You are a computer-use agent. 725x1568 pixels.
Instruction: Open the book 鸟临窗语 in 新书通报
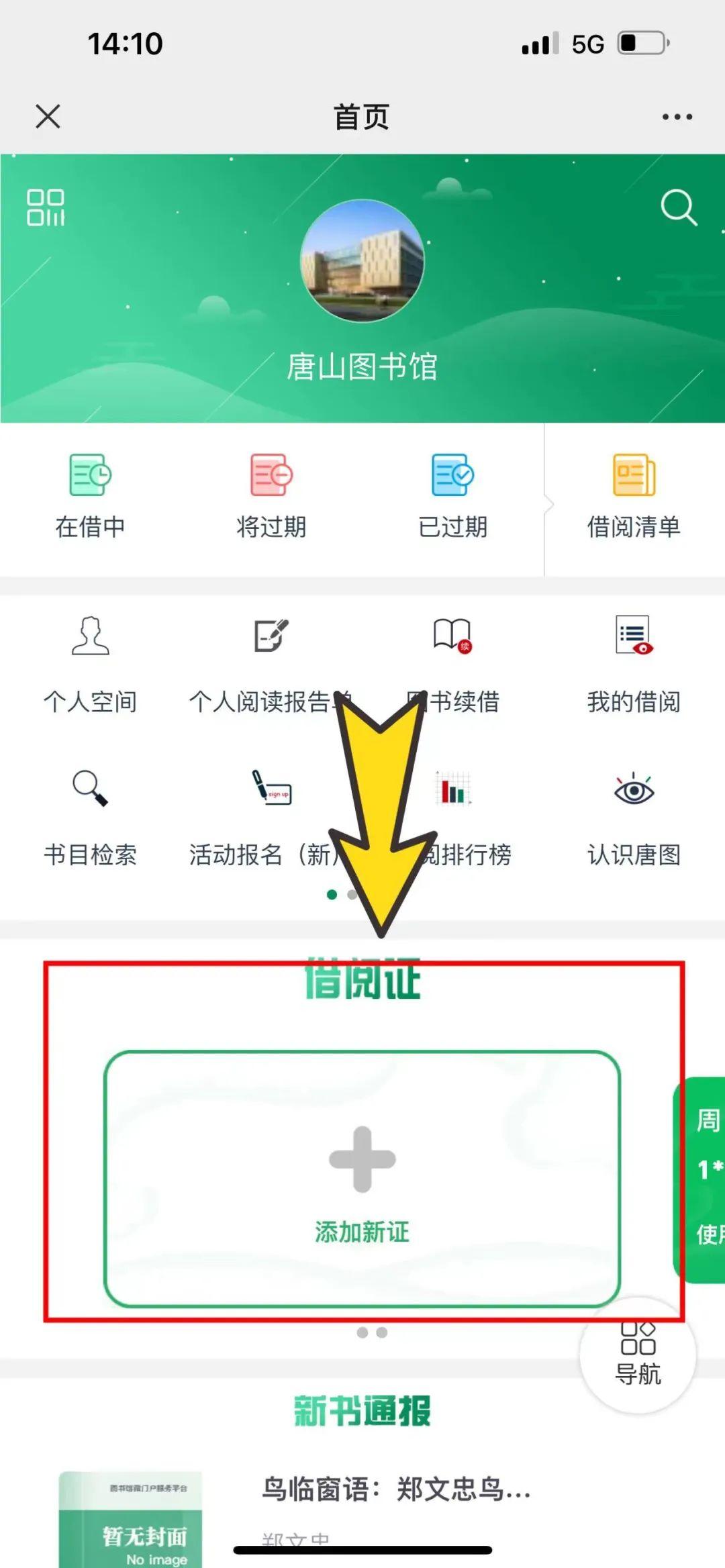click(396, 1490)
